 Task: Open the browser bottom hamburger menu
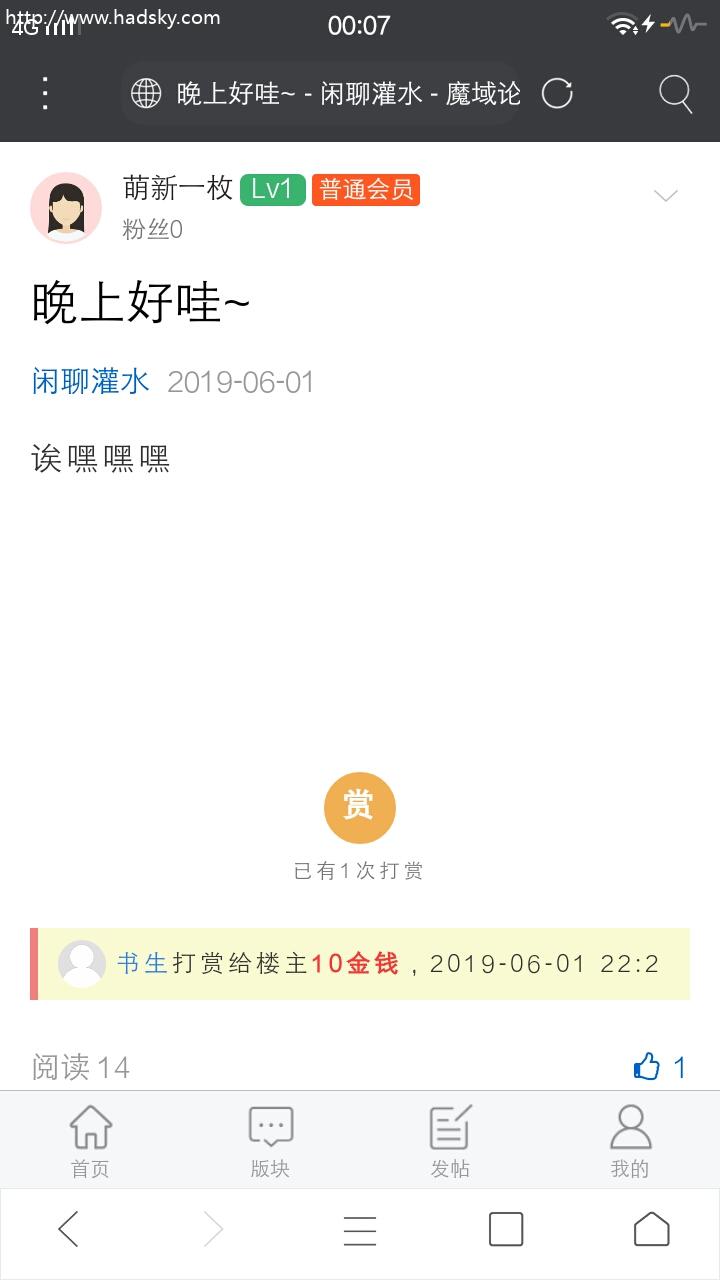360,1229
